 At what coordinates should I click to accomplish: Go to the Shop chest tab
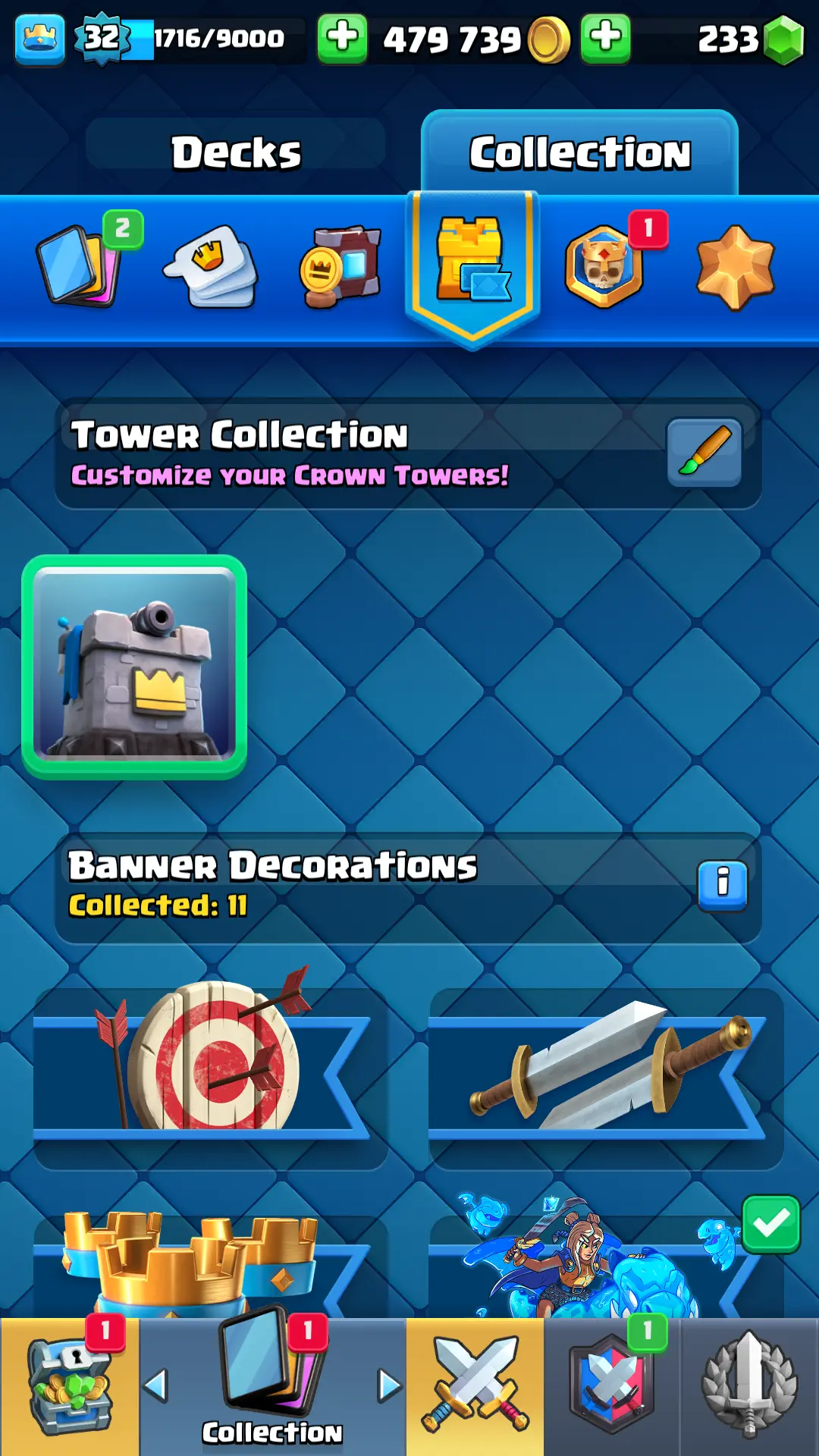tap(69, 1386)
